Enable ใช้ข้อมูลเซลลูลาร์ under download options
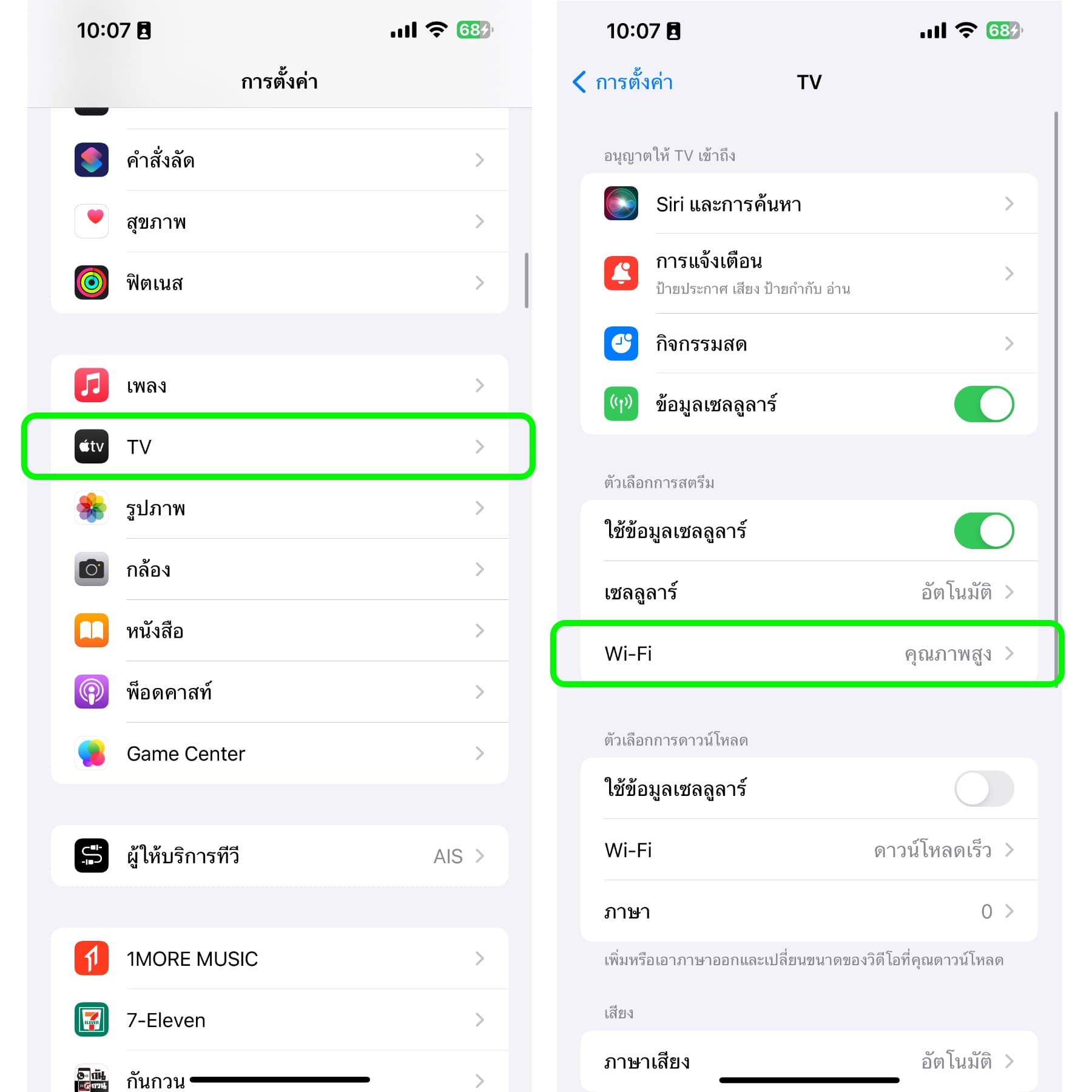Screen dimensions: 1092x1092 [x=983, y=789]
